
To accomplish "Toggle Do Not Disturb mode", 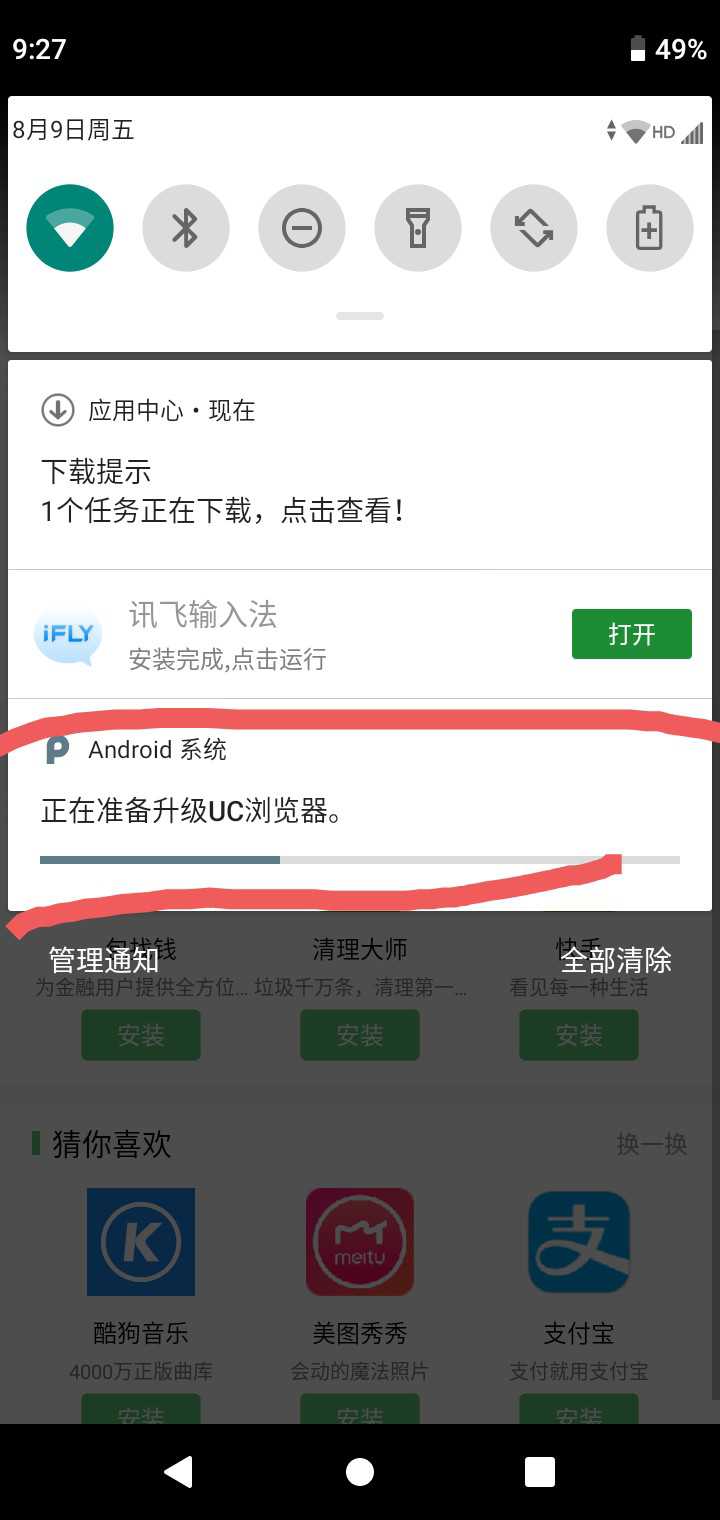I will [x=302, y=228].
